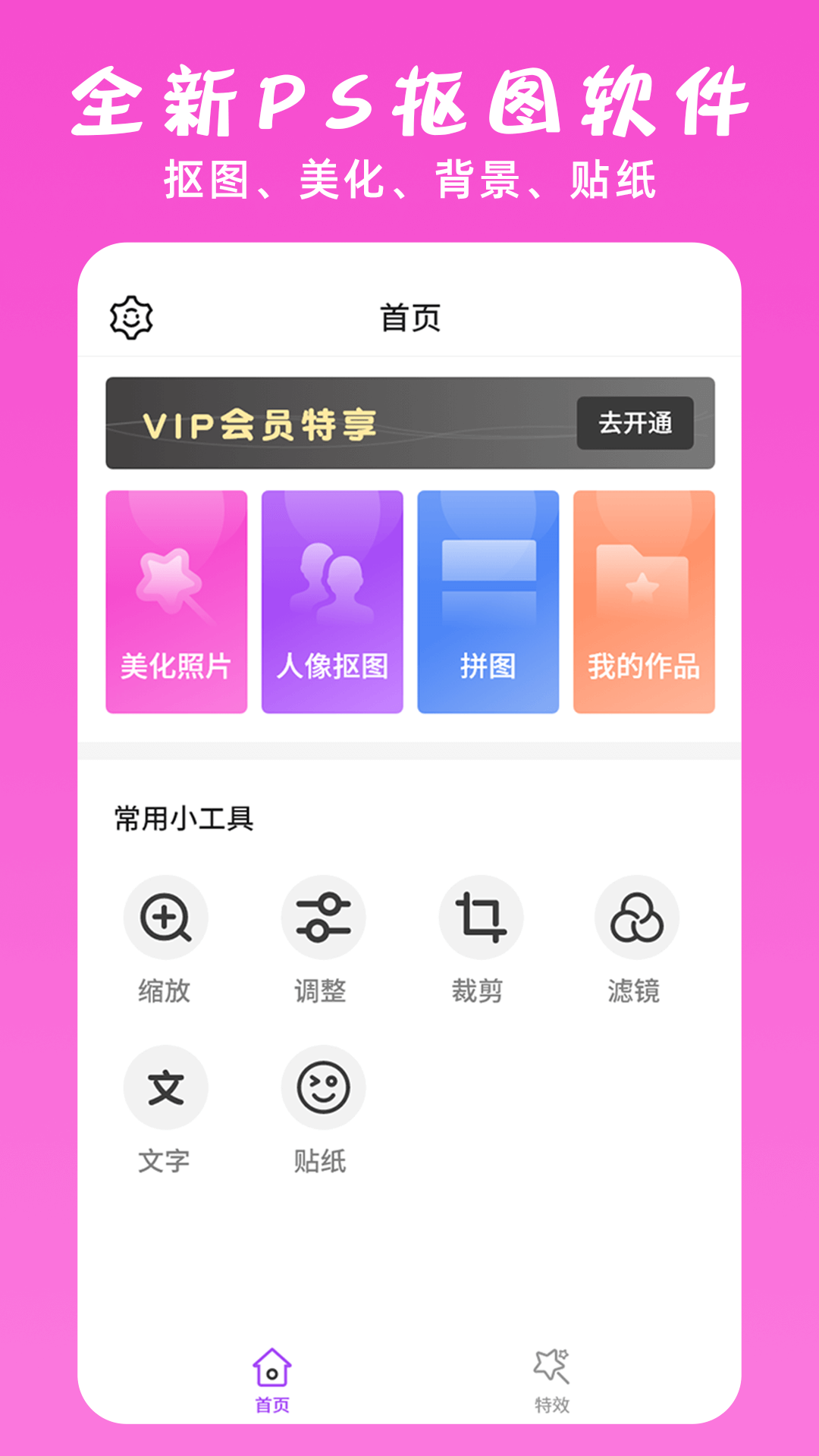Select the 缩放 zoom tool icon

tap(165, 917)
